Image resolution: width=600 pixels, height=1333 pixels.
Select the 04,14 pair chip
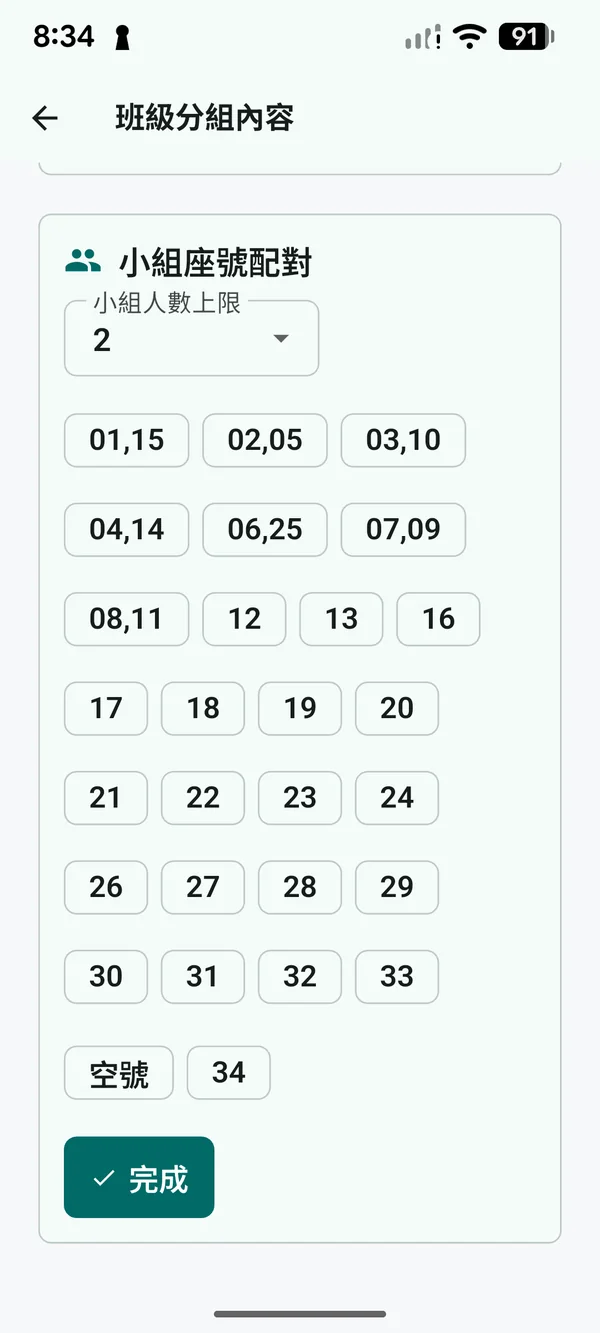126,529
